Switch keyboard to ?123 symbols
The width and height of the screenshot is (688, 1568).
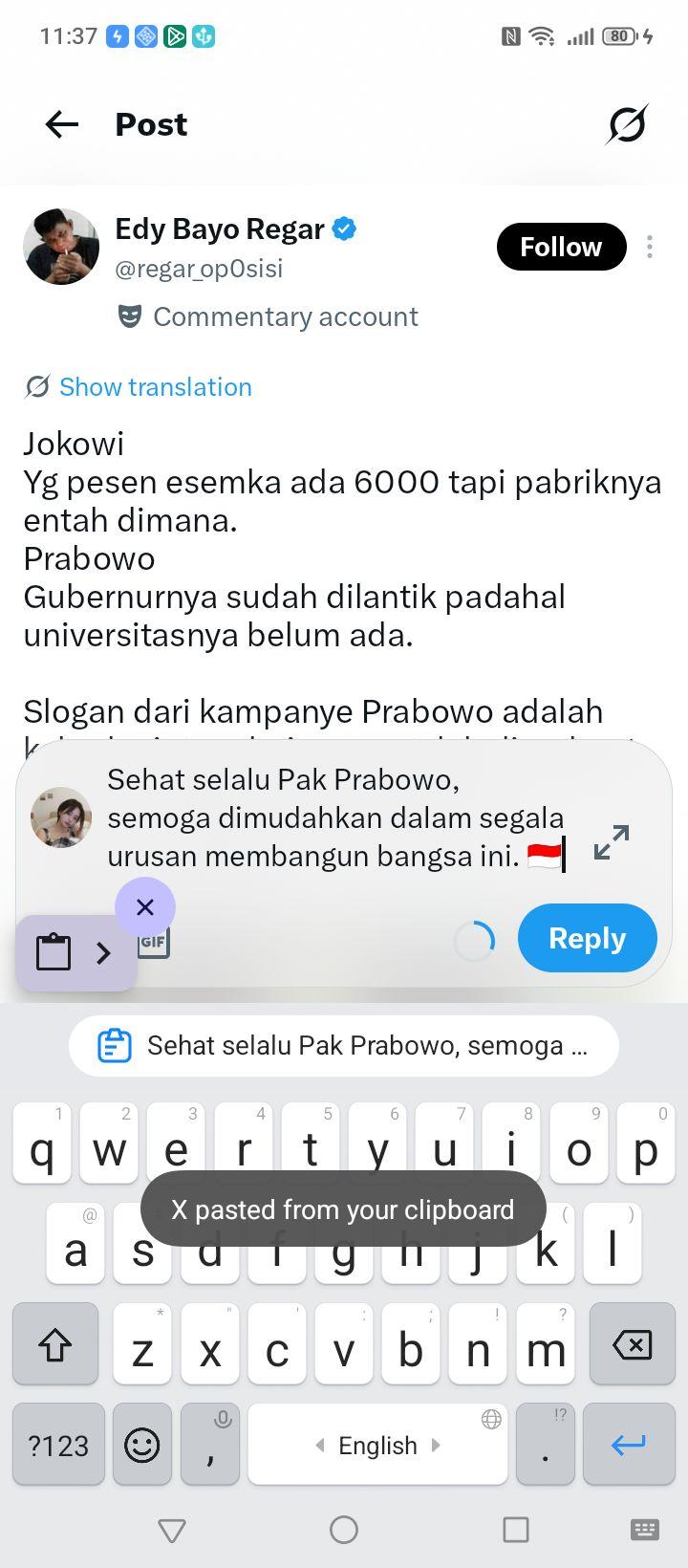tap(58, 1445)
